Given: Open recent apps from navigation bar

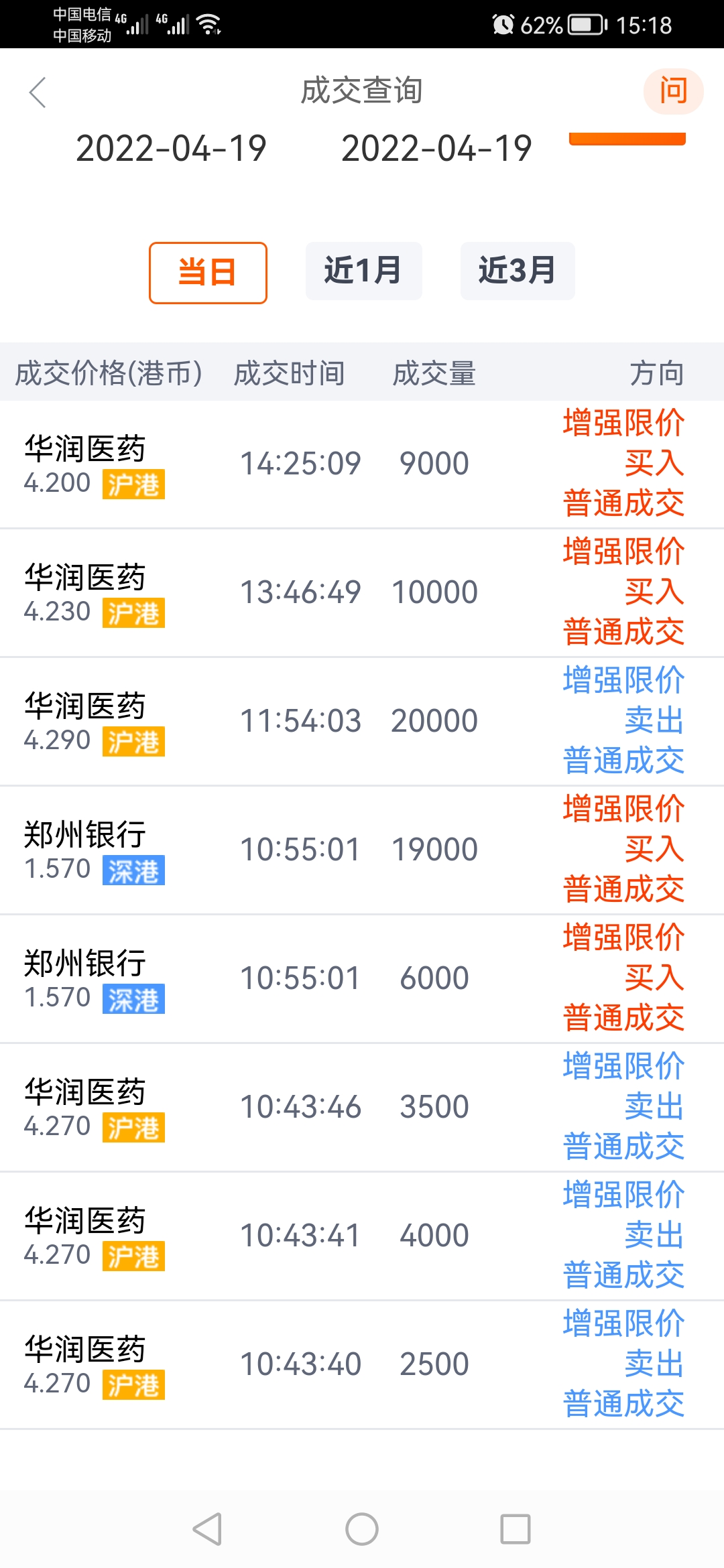Looking at the screenshot, I should [x=516, y=1529].
